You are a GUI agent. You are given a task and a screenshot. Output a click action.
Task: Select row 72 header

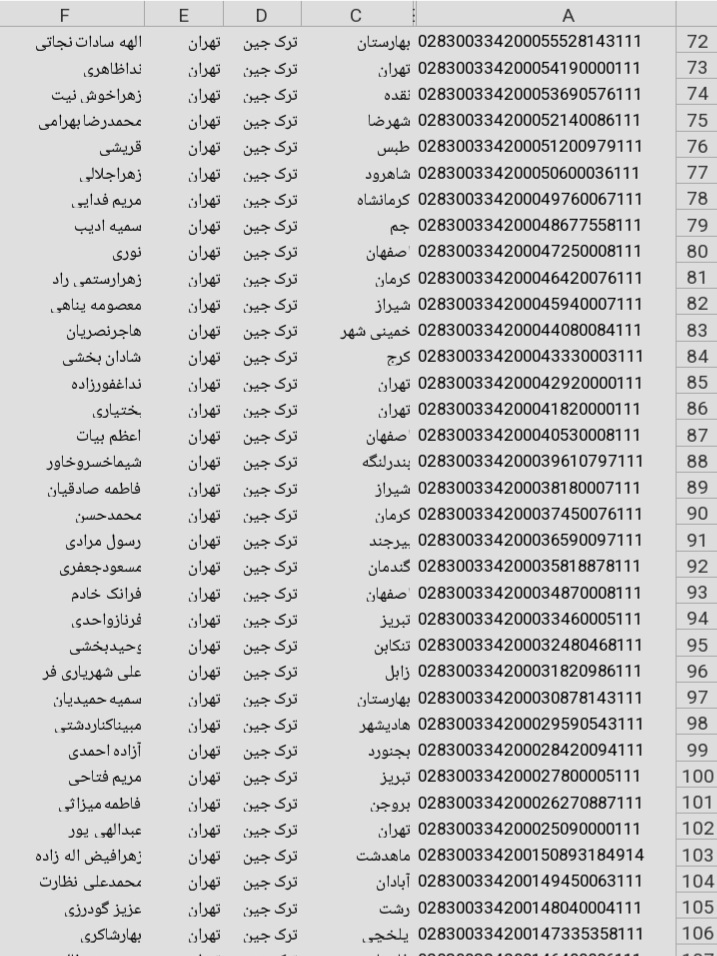click(x=697, y=43)
